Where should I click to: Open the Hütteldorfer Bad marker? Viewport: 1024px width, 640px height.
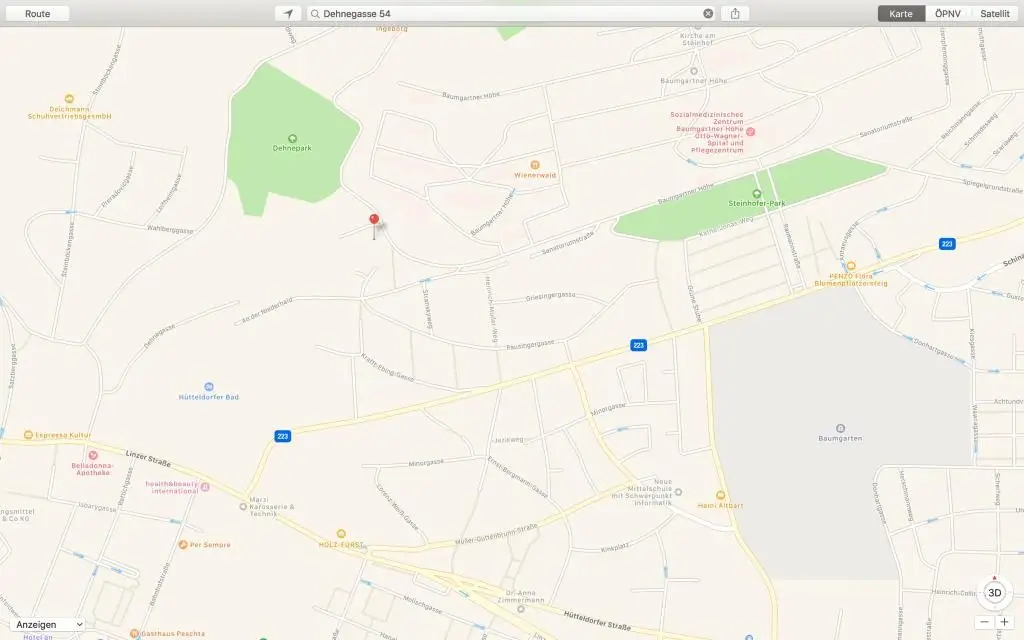tap(208, 386)
